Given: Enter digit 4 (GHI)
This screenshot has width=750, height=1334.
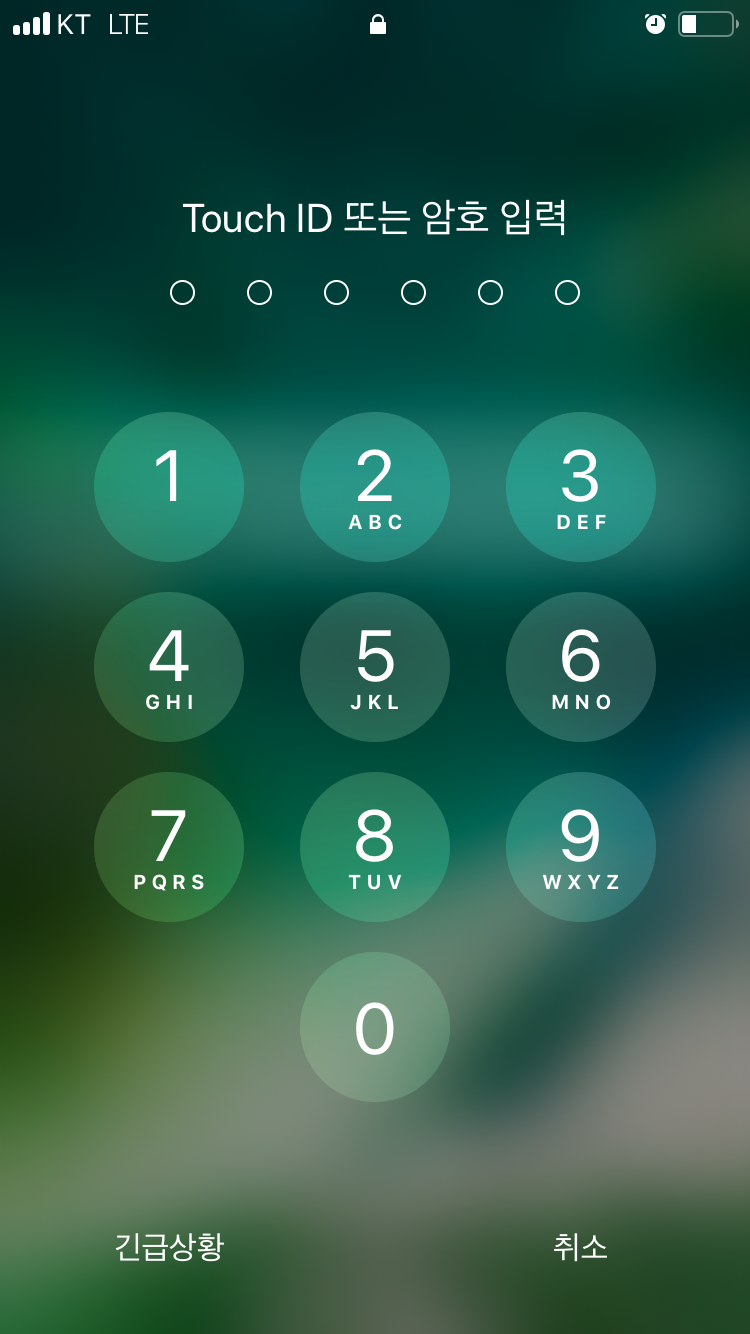Looking at the screenshot, I should pos(169,667).
